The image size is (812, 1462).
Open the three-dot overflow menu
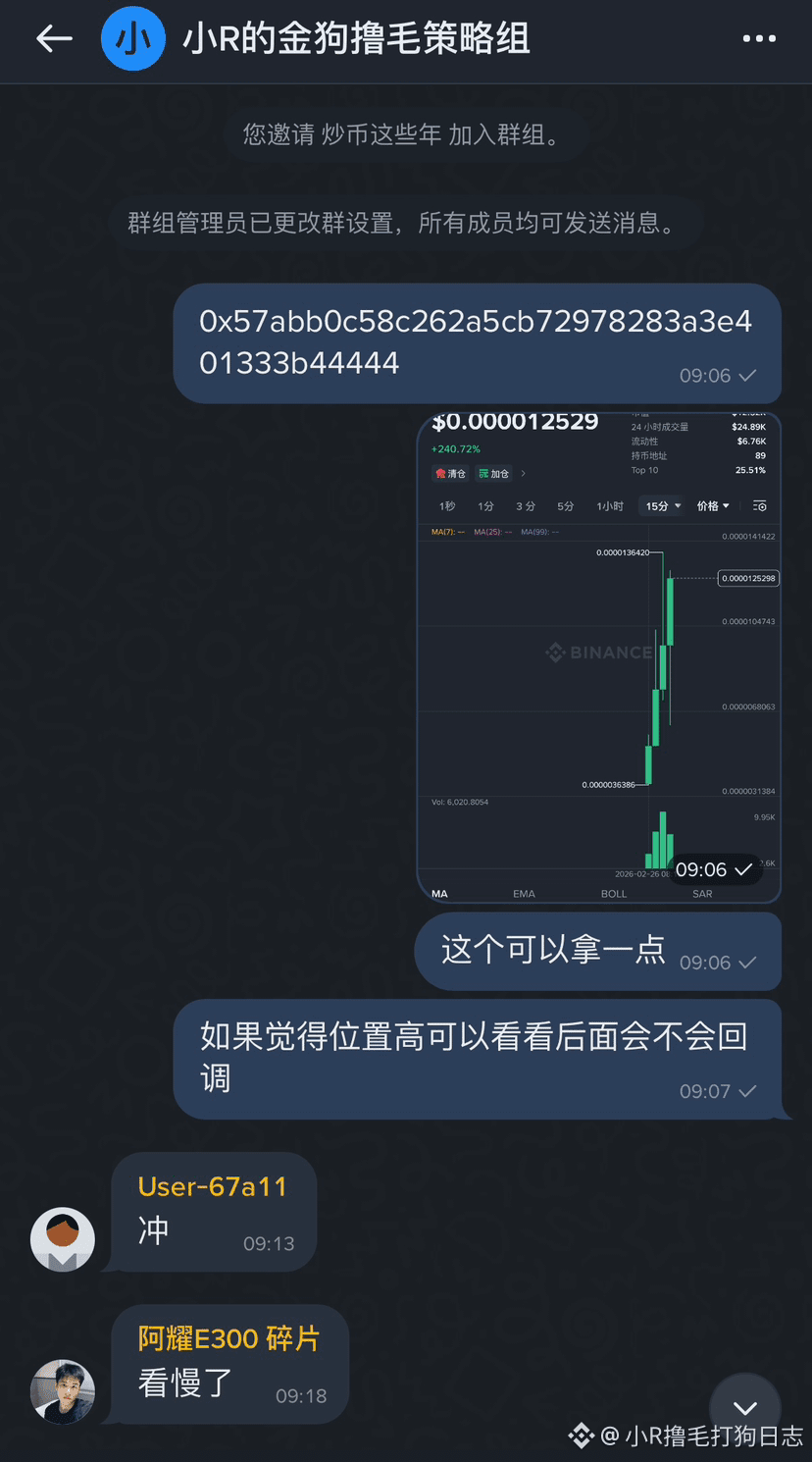click(759, 39)
